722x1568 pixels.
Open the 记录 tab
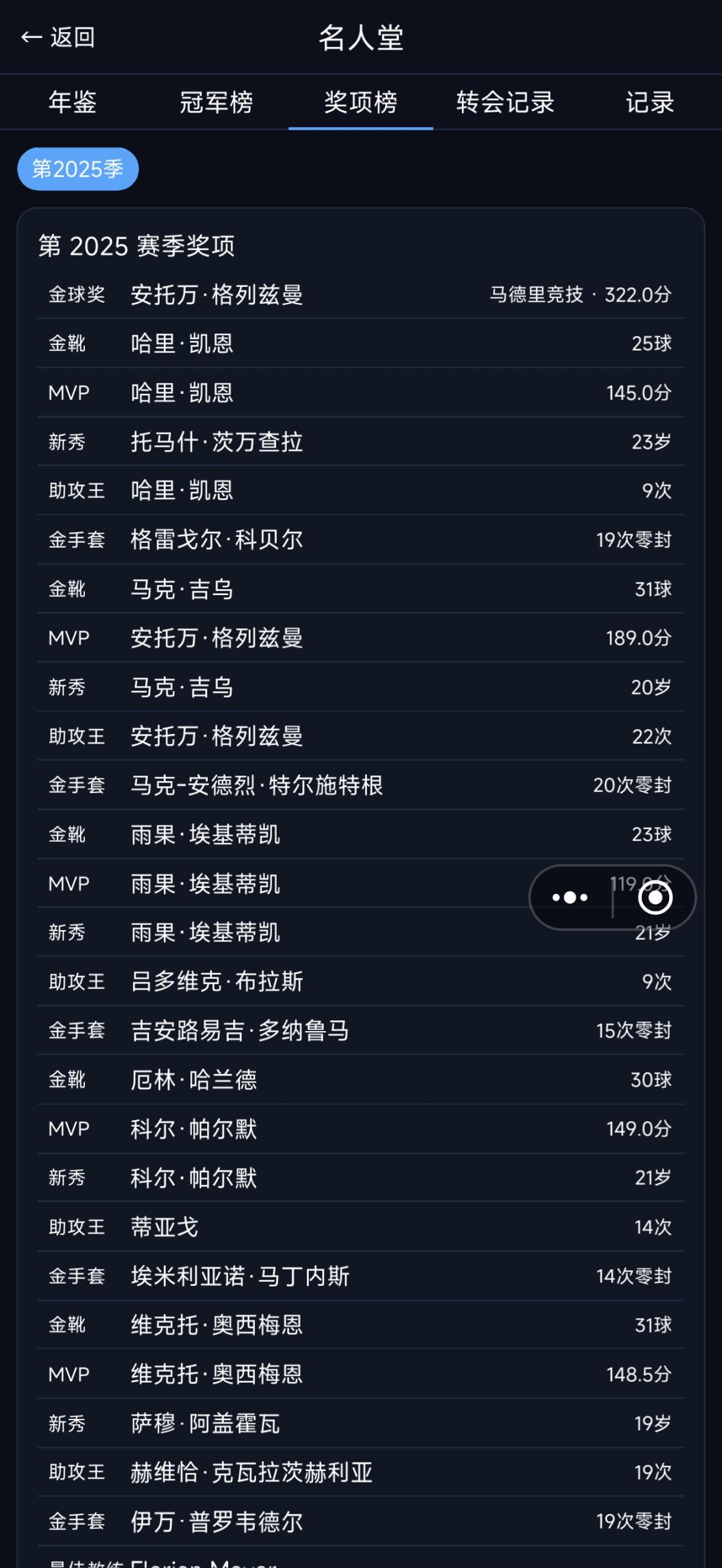[650, 102]
